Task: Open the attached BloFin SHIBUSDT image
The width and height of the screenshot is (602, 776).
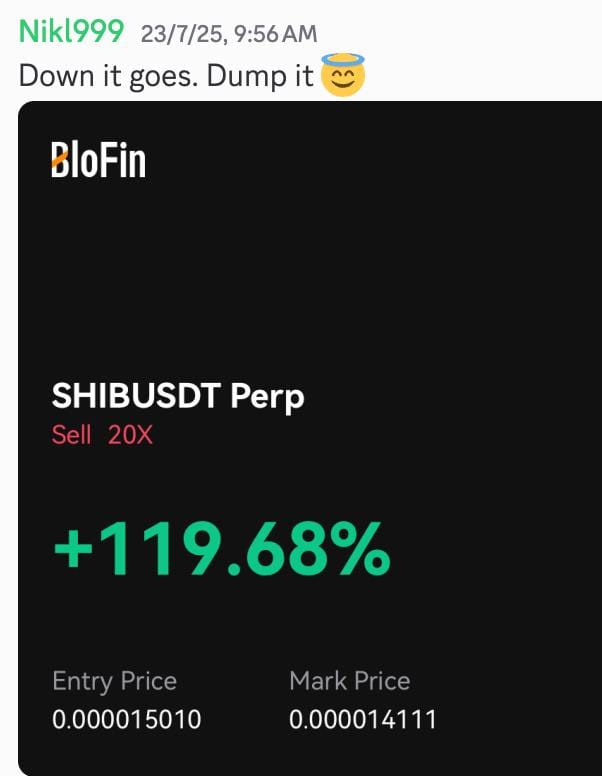Action: pyautogui.click(x=310, y=438)
